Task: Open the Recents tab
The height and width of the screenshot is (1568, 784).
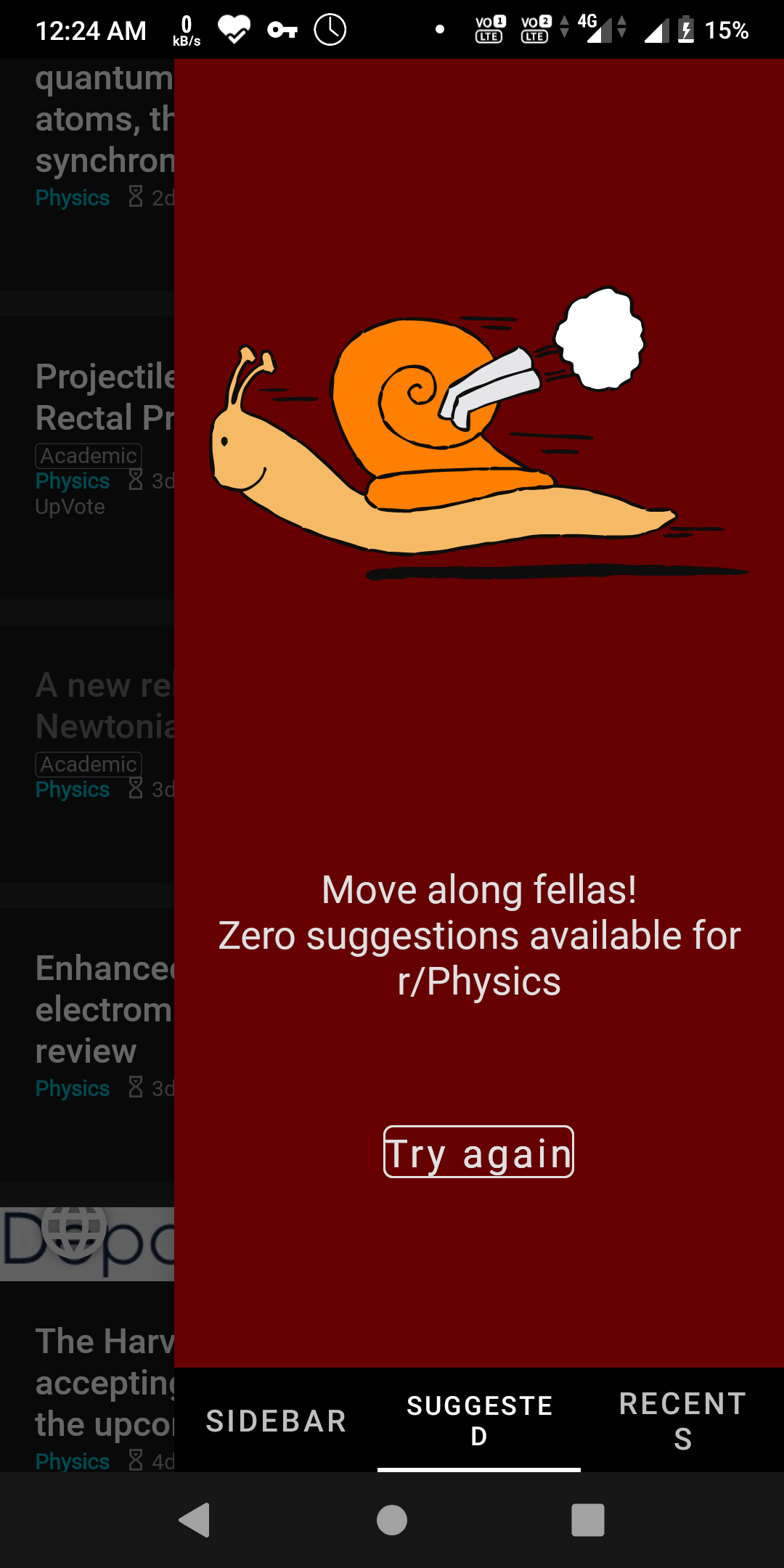Action: tap(682, 1421)
